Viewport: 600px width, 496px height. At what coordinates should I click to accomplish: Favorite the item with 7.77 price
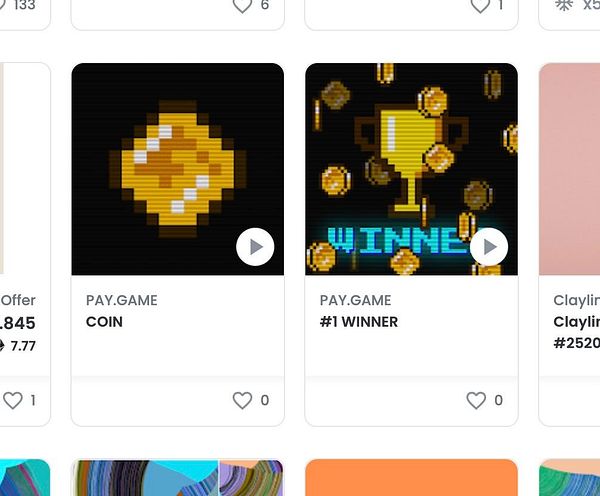[12, 400]
